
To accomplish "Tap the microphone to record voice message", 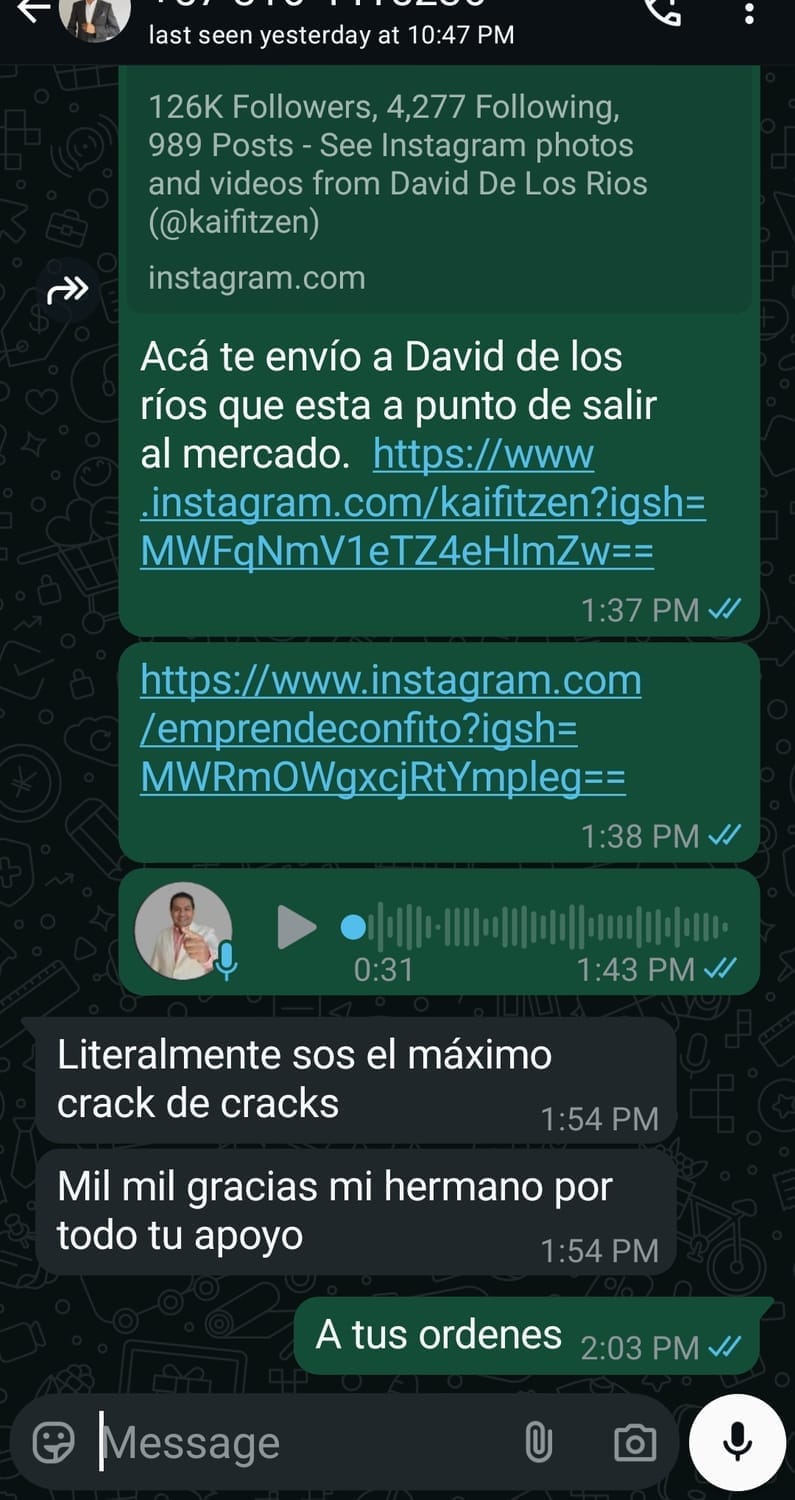I will tap(738, 1441).
